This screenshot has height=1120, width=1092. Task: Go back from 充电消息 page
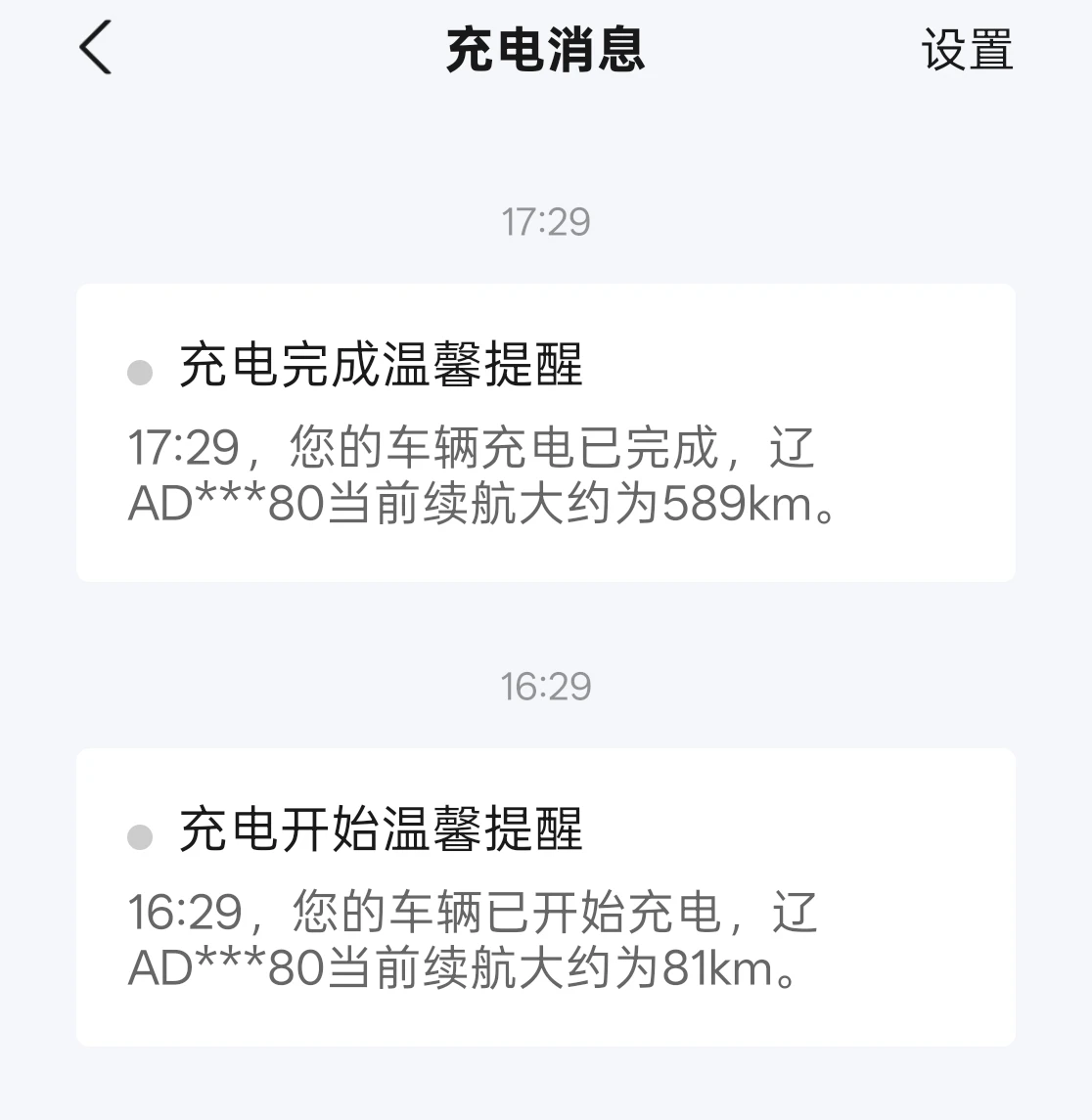pos(96,48)
